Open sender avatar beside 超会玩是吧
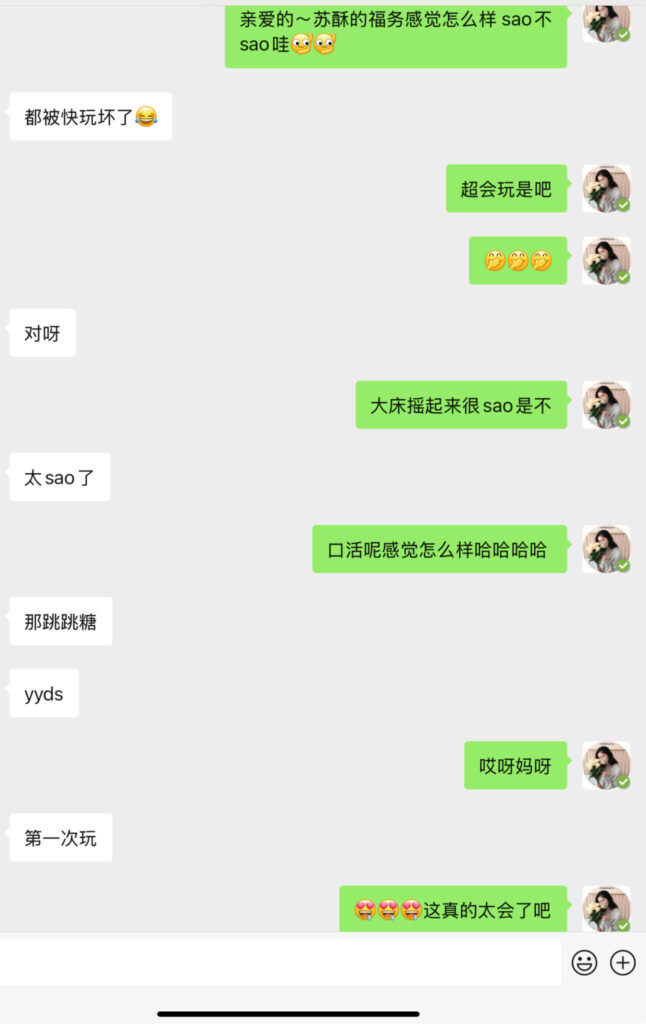 [x=606, y=189]
